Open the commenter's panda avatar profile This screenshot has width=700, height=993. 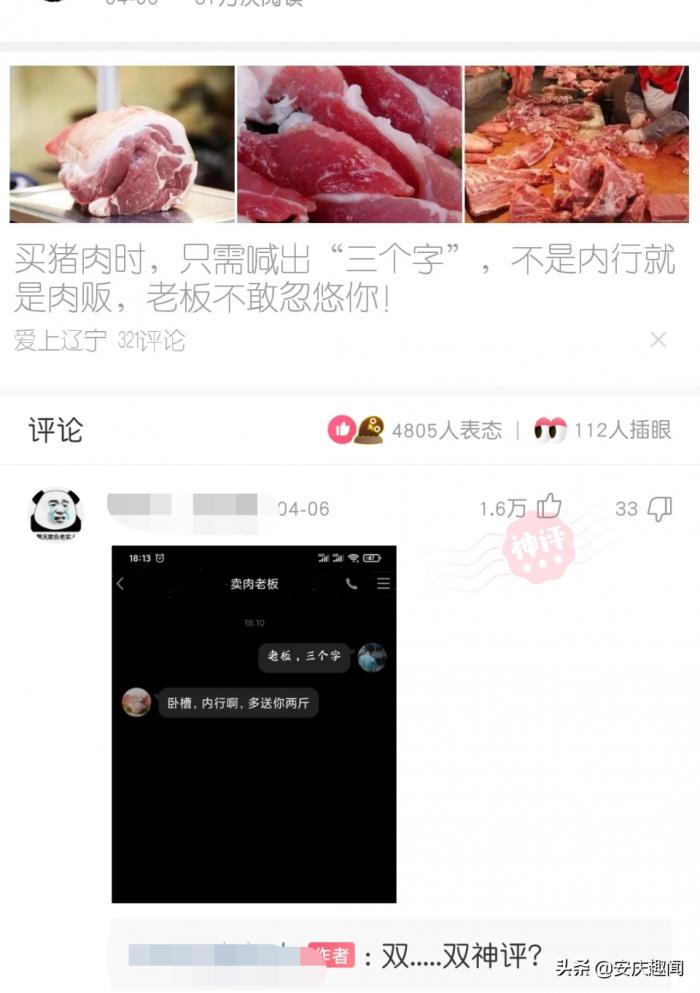click(x=56, y=514)
